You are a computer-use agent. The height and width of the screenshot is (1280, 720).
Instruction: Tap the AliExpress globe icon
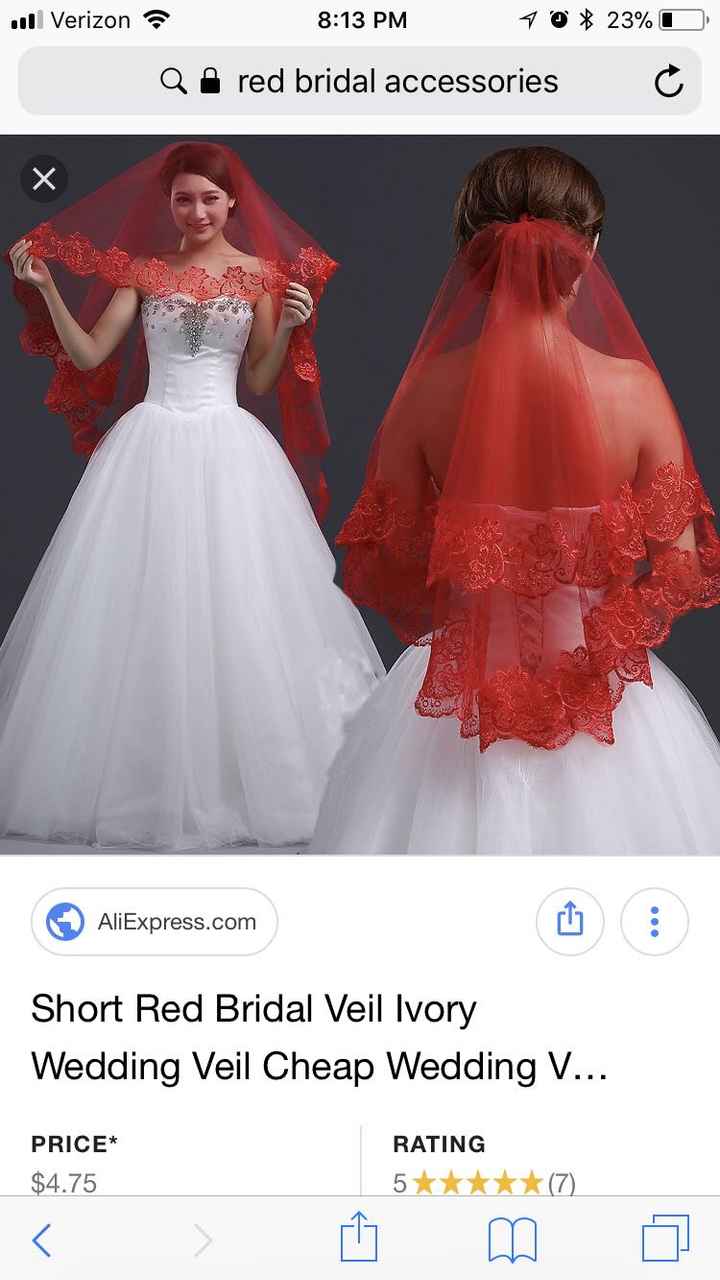[x=64, y=921]
